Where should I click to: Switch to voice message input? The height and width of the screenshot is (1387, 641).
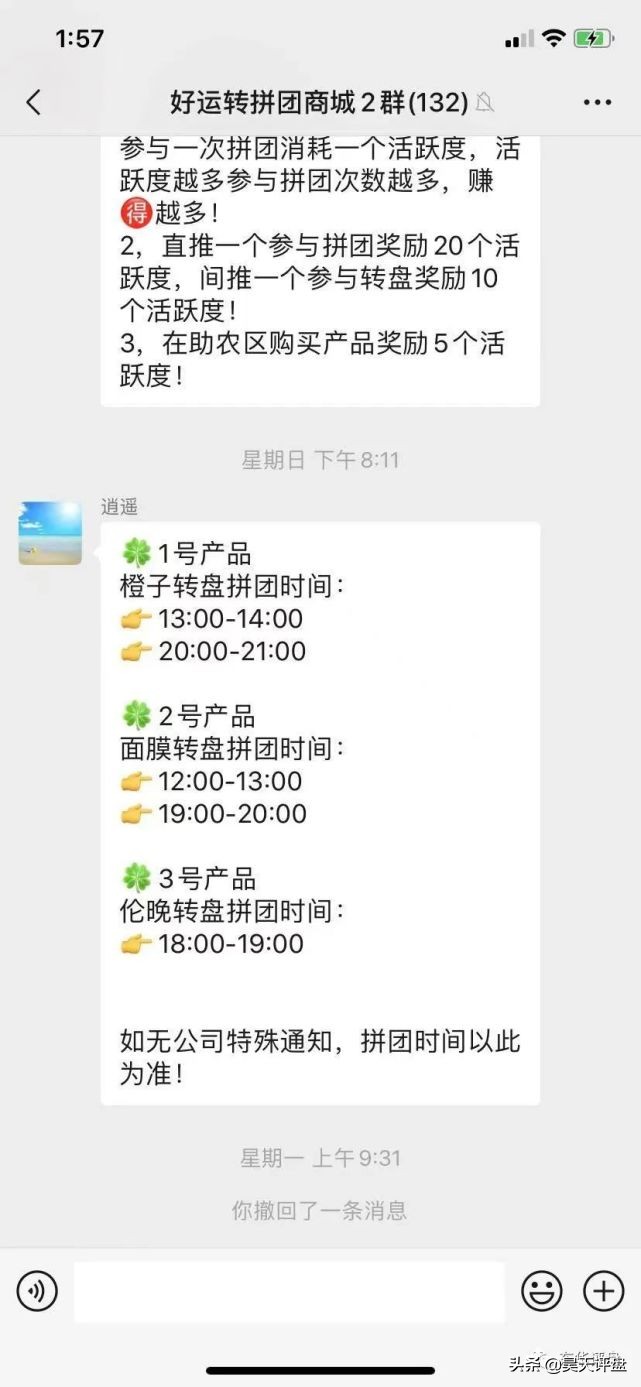(37, 1291)
